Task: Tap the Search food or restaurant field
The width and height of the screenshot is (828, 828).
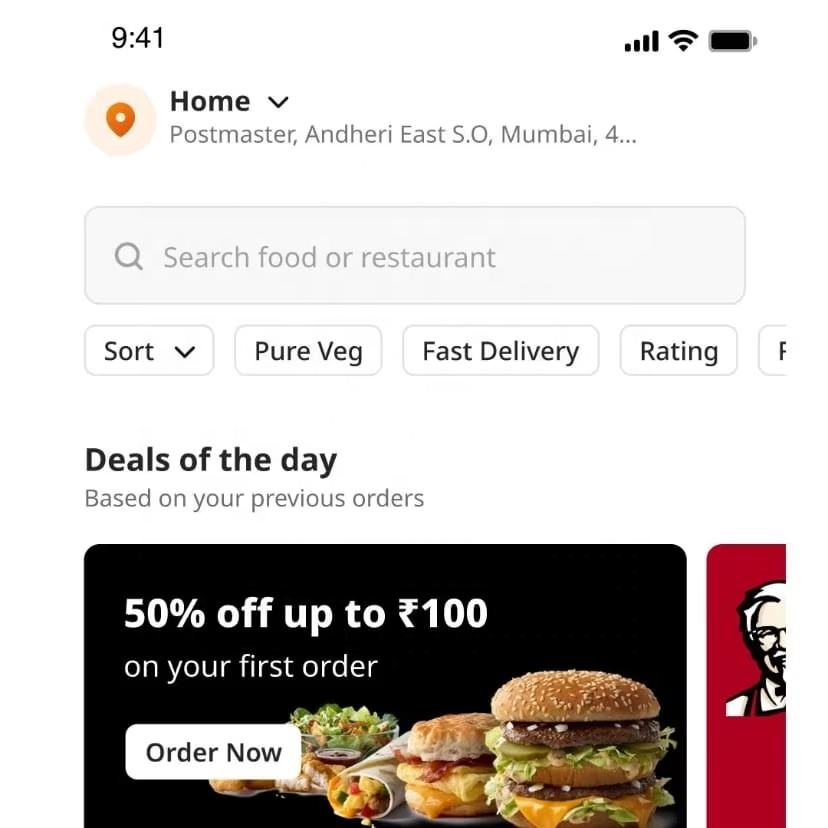Action: (414, 256)
